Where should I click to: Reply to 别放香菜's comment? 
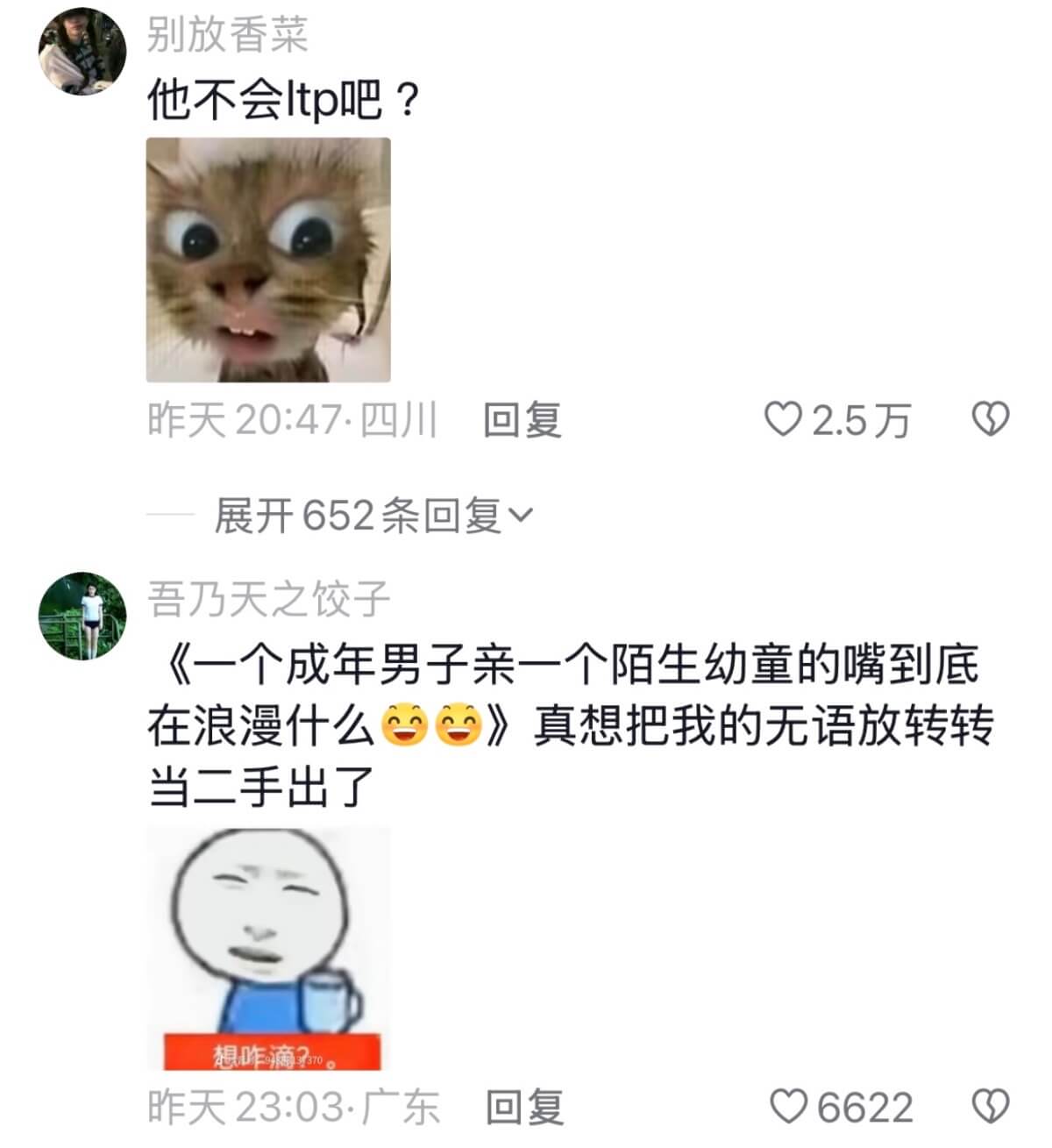(522, 420)
